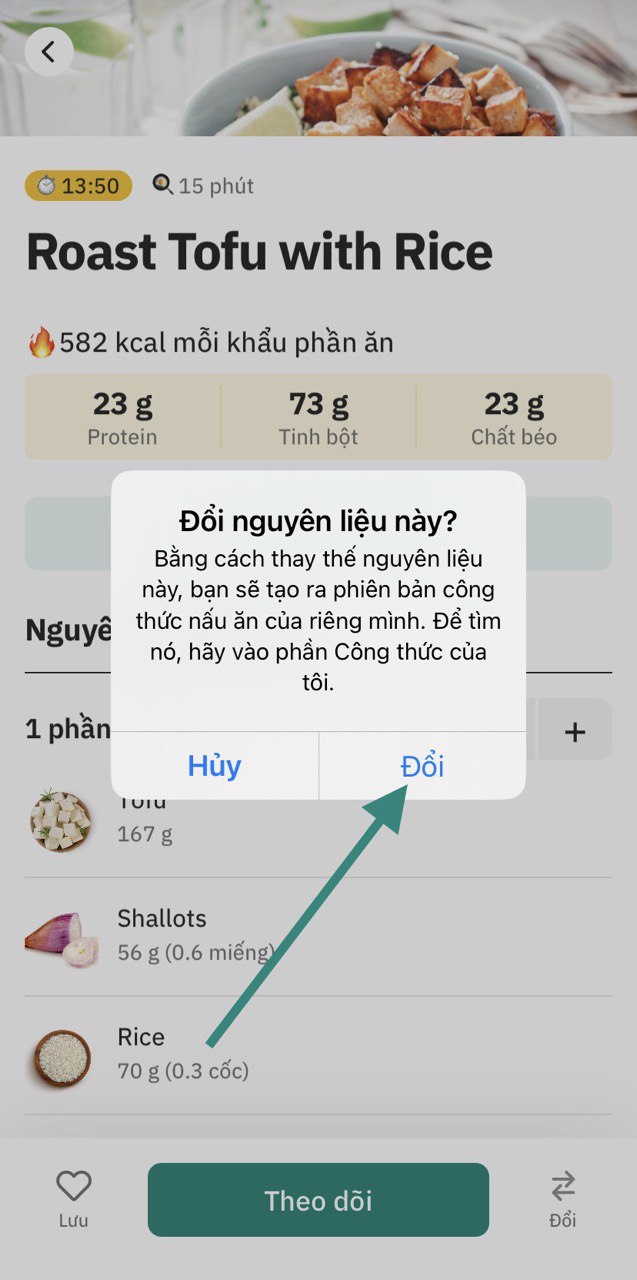This screenshot has height=1280, width=637.
Task: Save recipe with the Lưu heart
Action: click(73, 1198)
